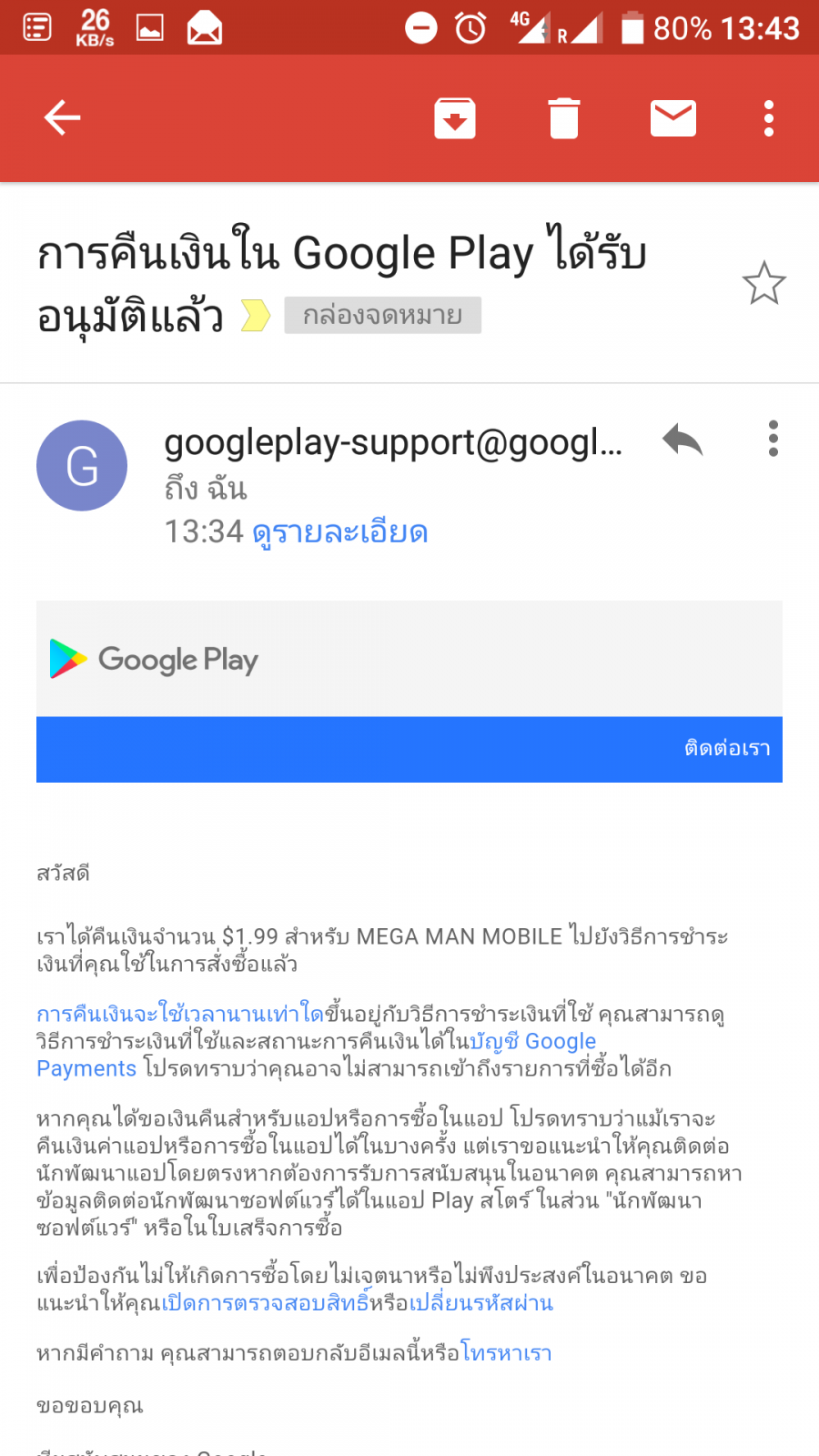Image resolution: width=819 pixels, height=1456 pixels.
Task: Follow the เปิดการตรวจสอบสิทธิ์ link
Action: tap(265, 1303)
